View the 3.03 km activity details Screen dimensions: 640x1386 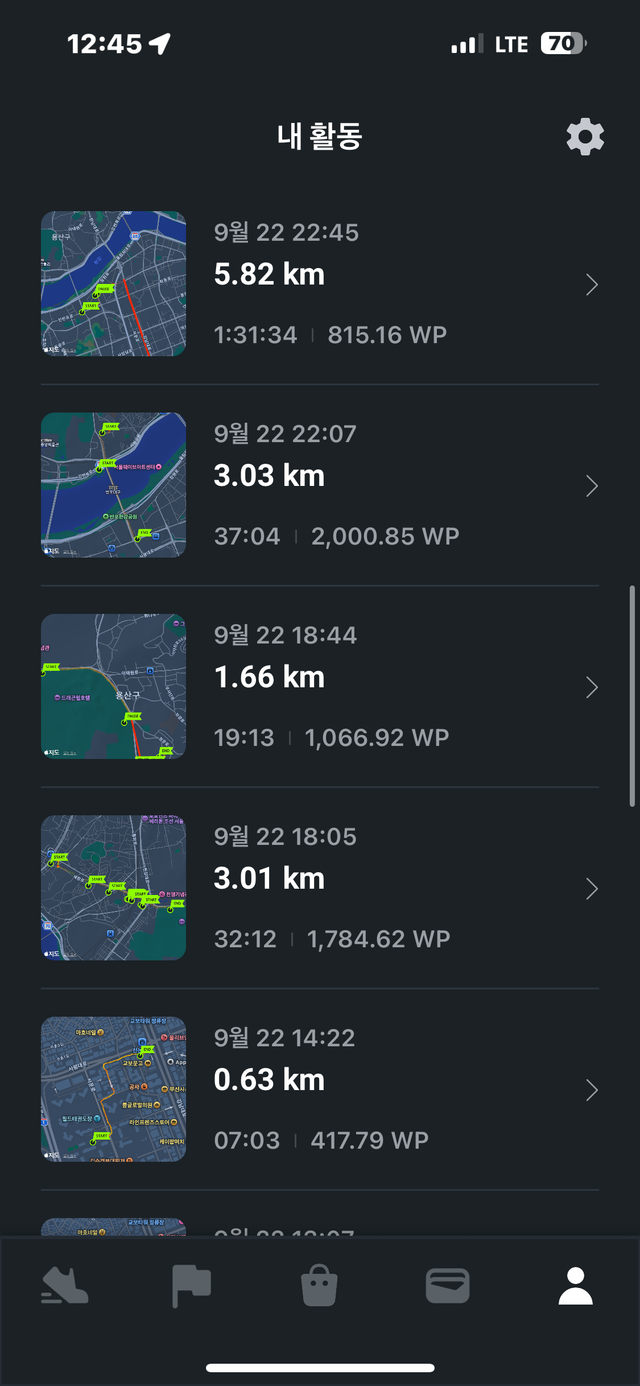320,485
